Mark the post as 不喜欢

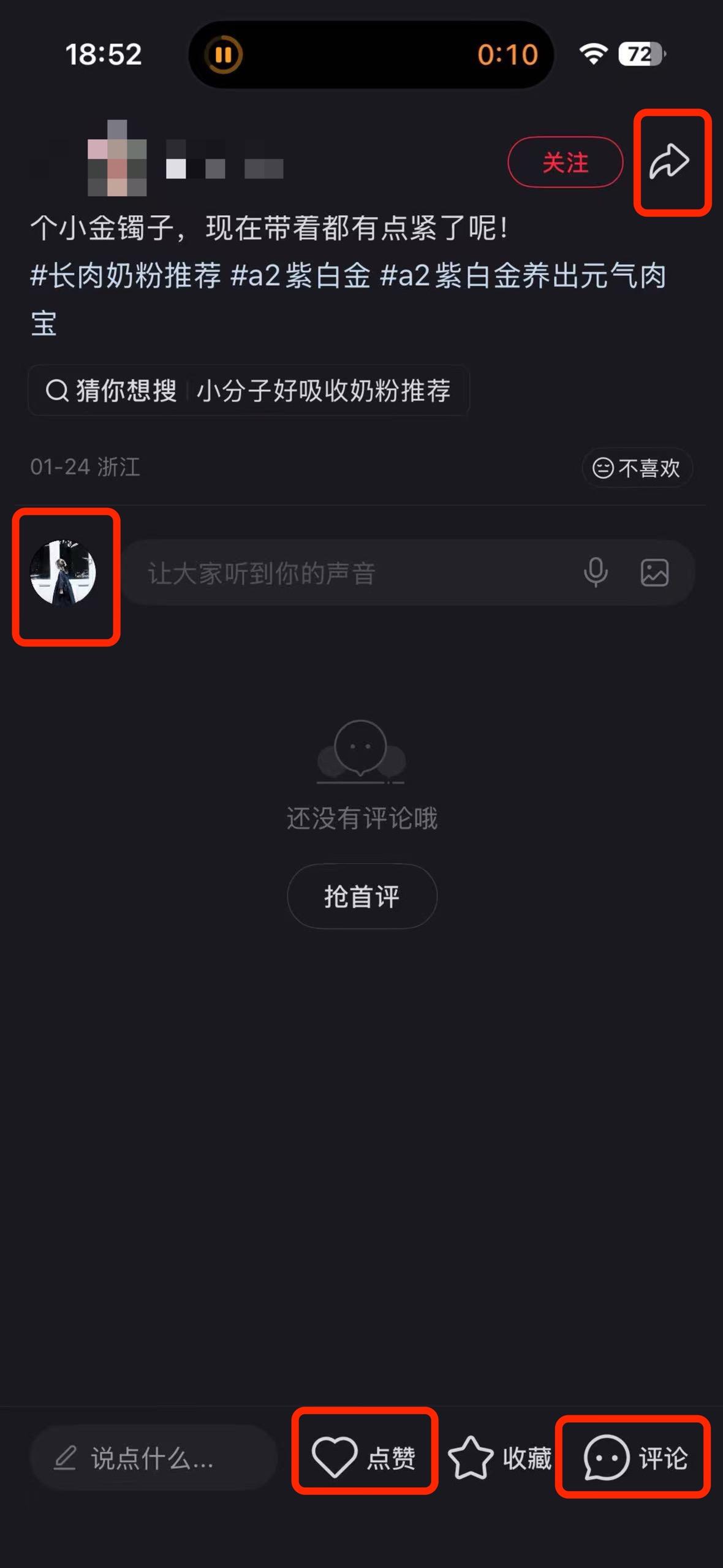click(x=636, y=468)
